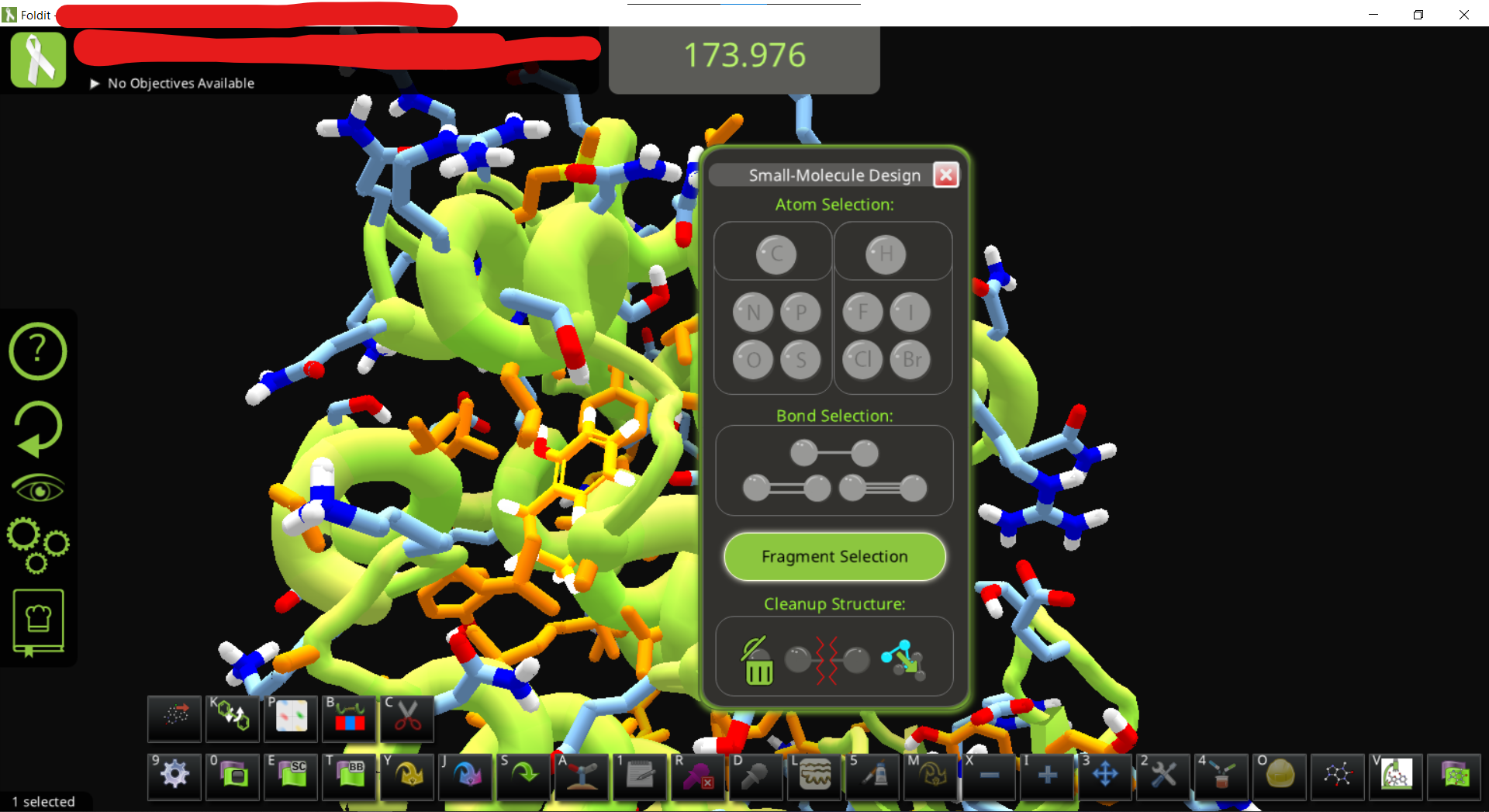
Task: Pick the Chlorine atom
Action: tap(862, 360)
